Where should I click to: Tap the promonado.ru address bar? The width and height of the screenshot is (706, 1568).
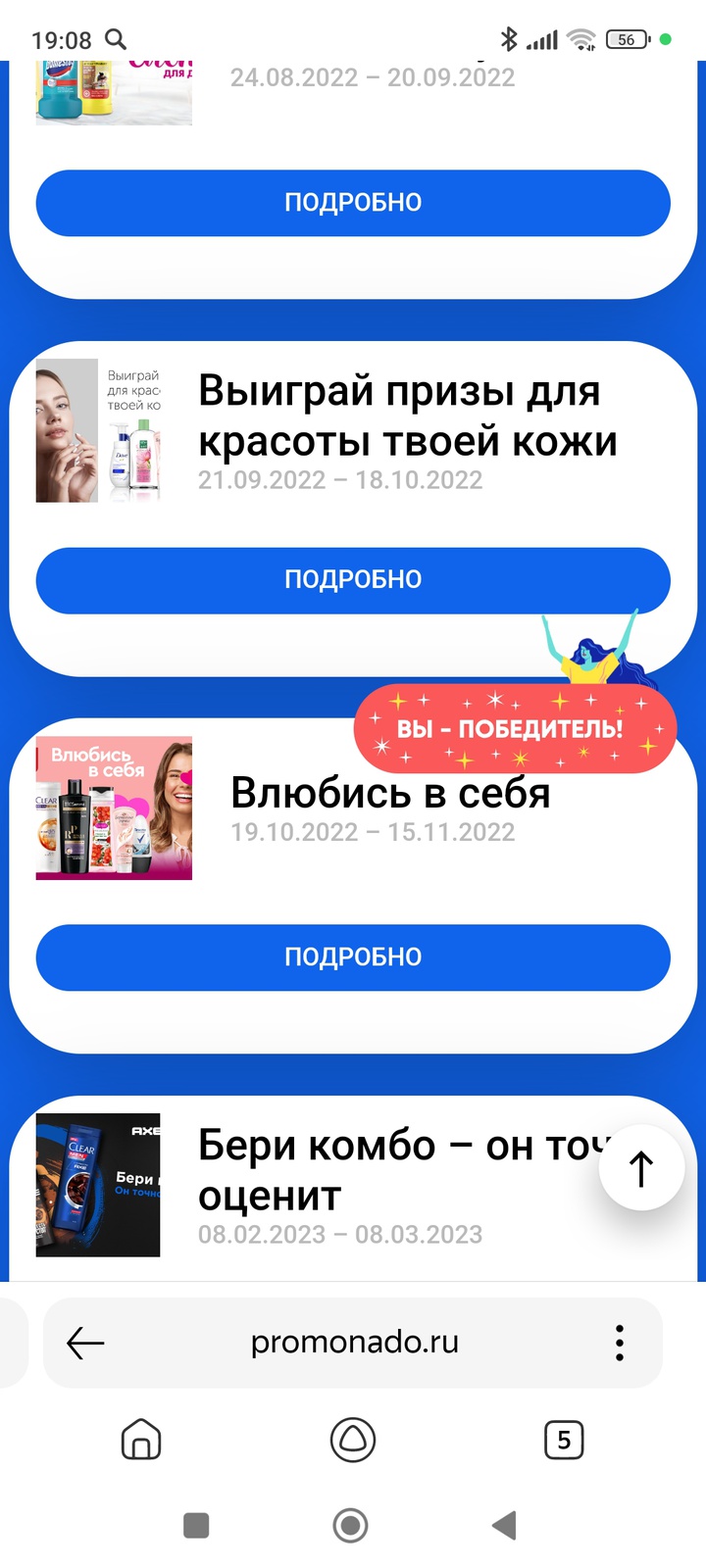354,1343
